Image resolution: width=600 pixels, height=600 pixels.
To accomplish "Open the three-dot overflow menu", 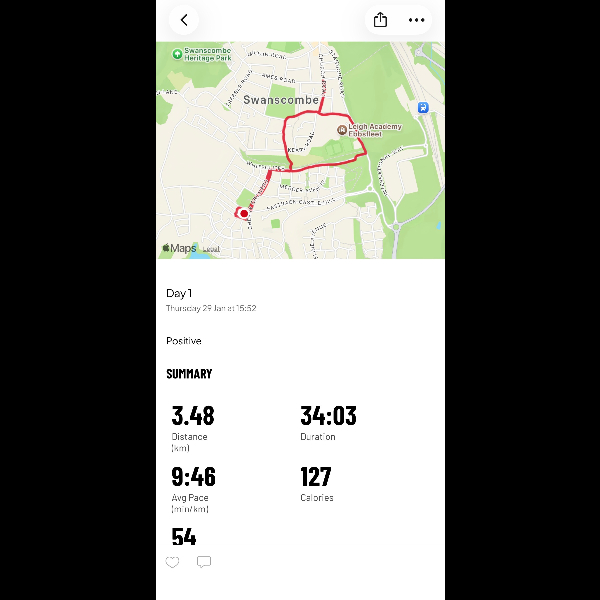I will tap(416, 20).
